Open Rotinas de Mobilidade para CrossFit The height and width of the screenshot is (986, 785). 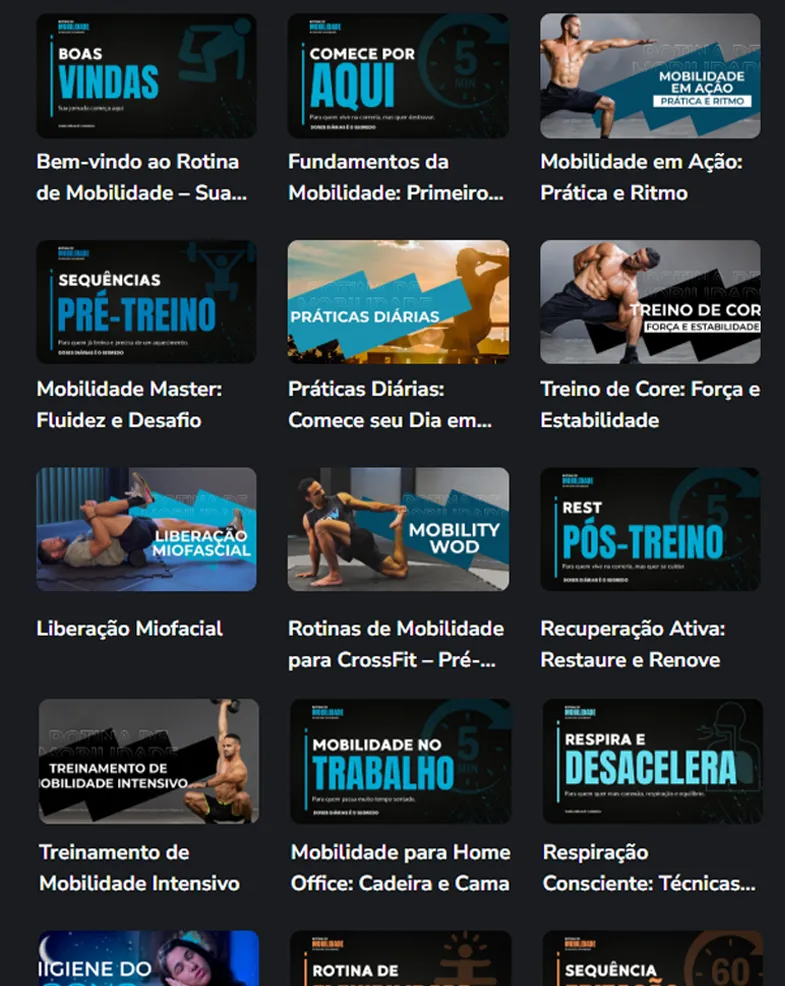point(398,530)
